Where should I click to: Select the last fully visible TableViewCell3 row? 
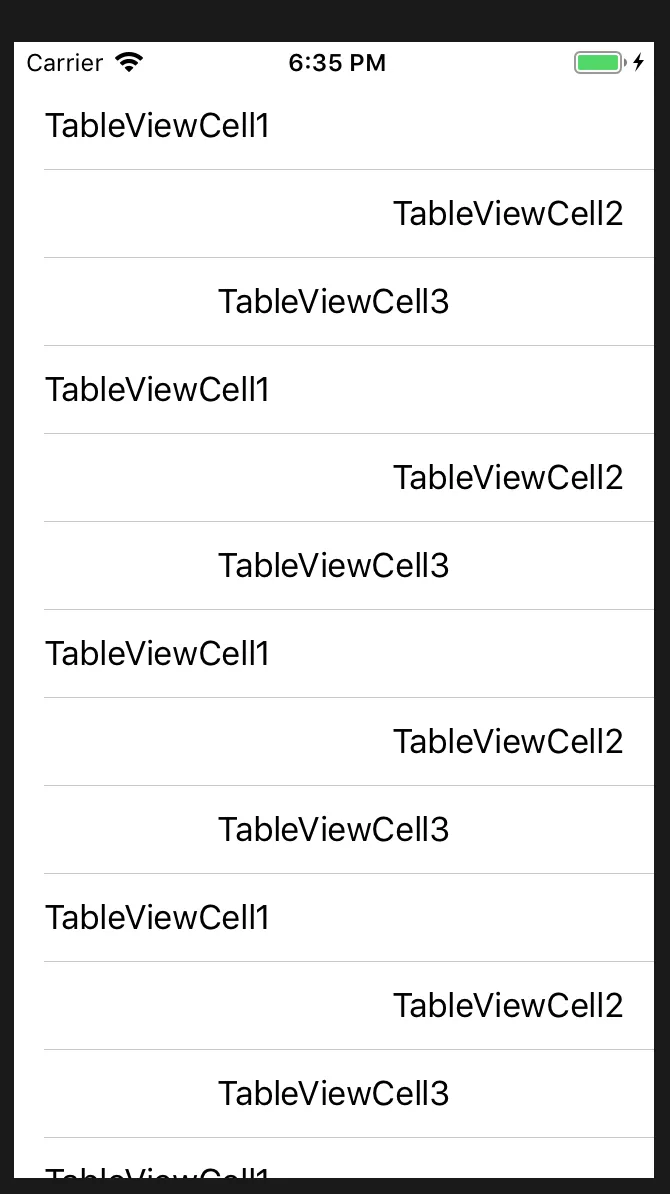click(x=334, y=1094)
